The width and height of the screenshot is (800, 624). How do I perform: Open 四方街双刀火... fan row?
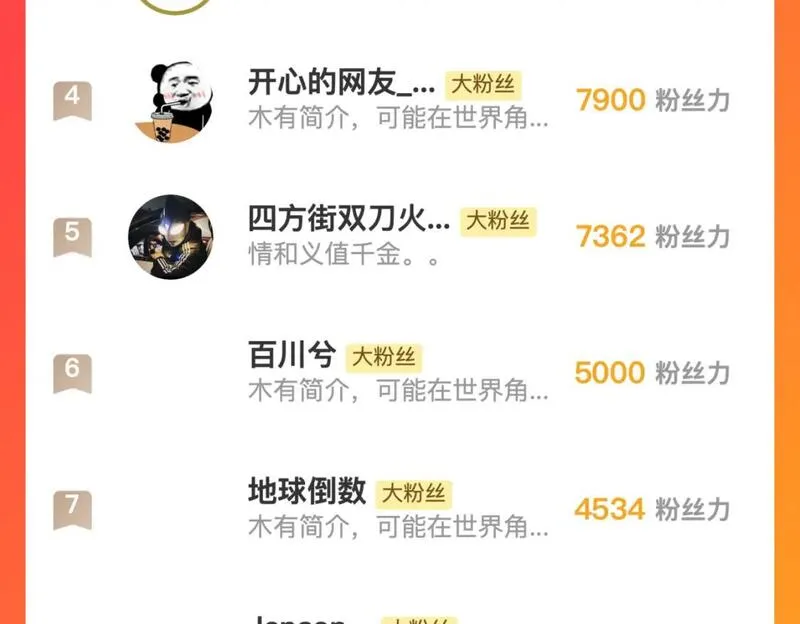[x=400, y=237]
